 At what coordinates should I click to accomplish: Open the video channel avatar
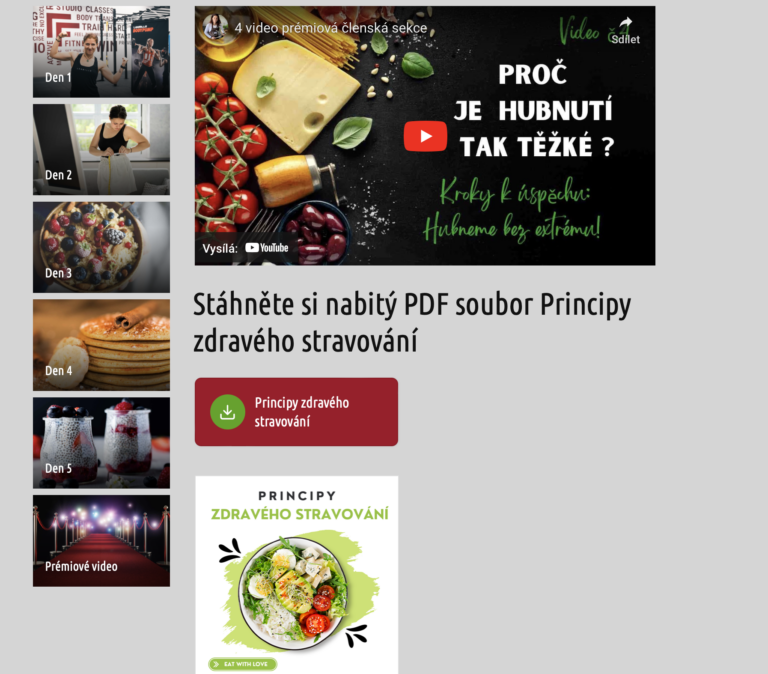point(215,27)
